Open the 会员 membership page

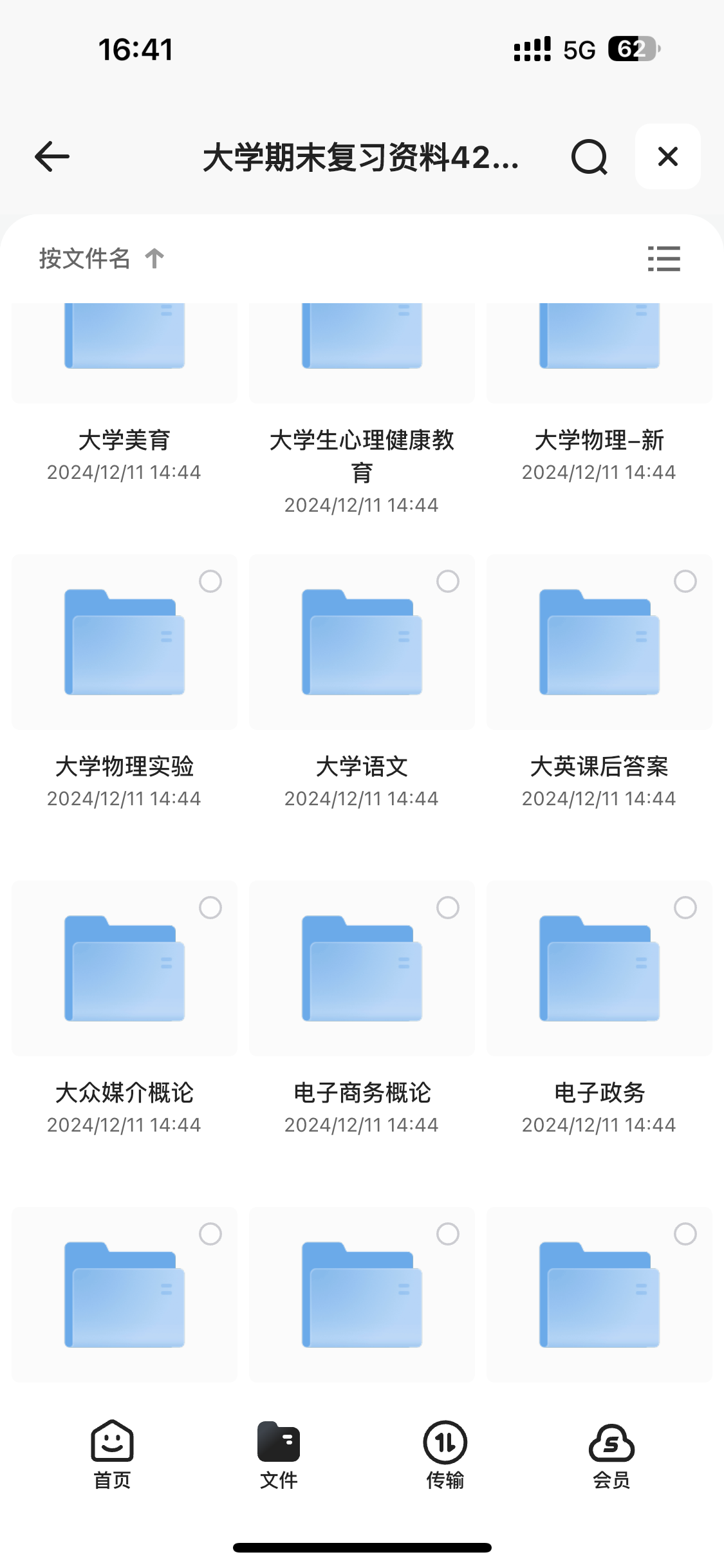point(610,1461)
